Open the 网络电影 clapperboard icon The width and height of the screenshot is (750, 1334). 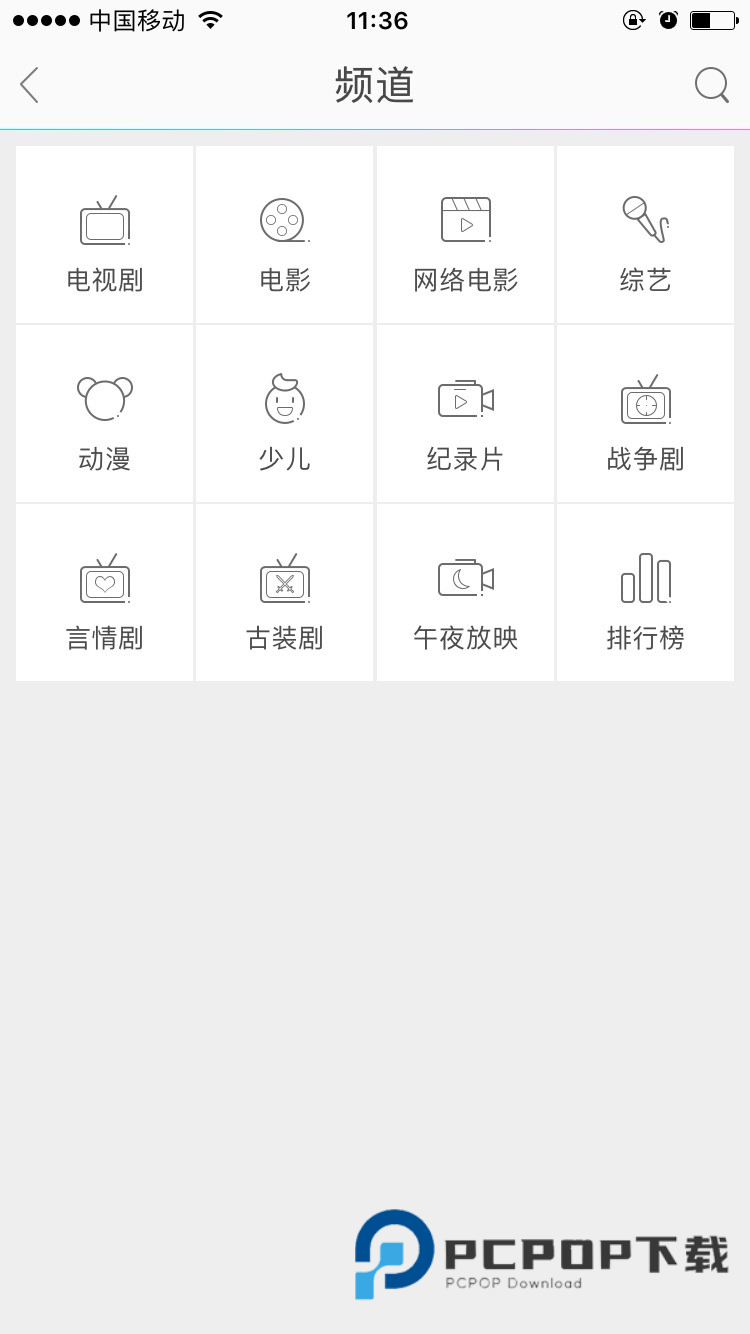point(465,221)
